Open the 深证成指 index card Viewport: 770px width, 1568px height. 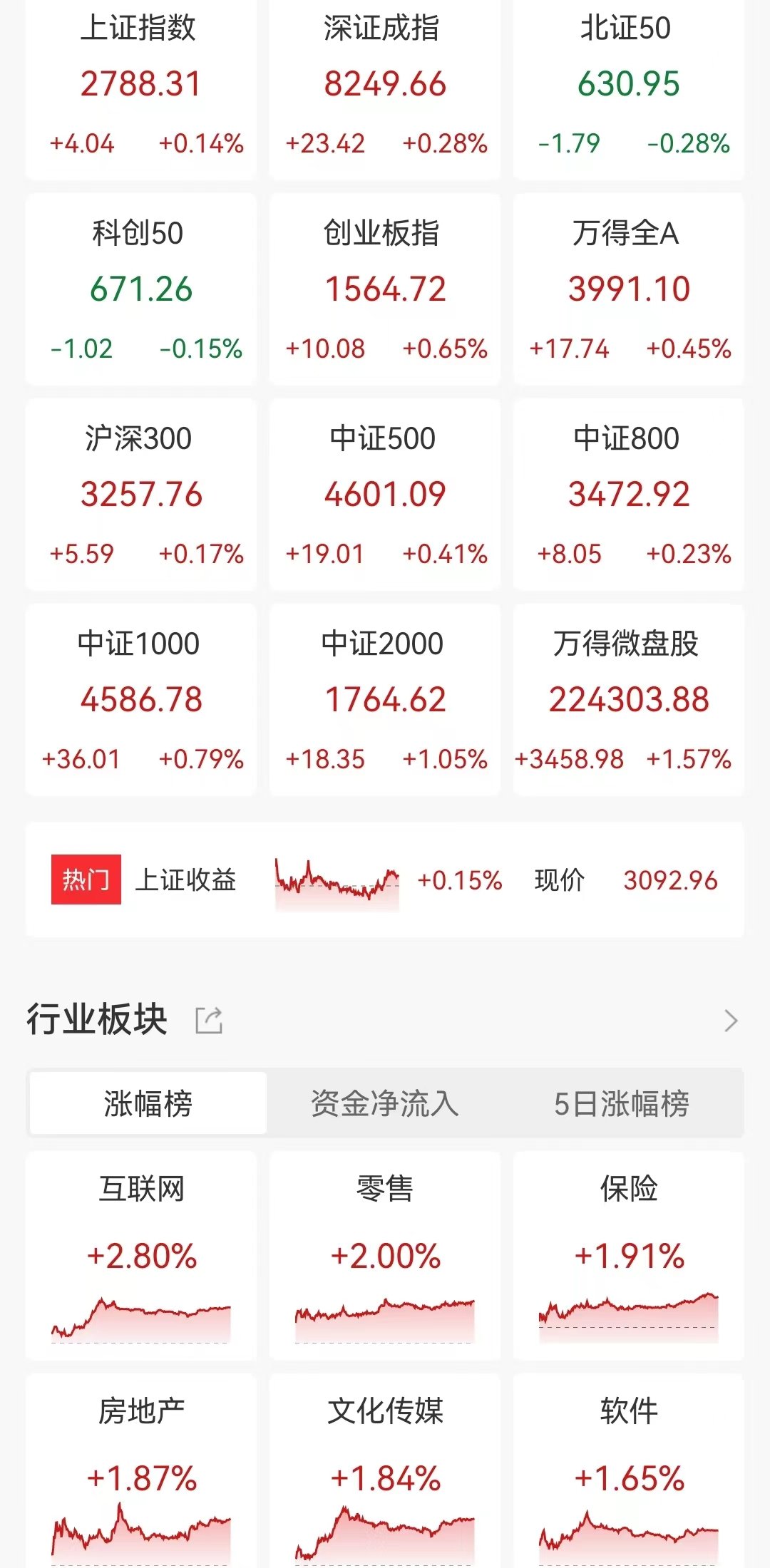click(x=385, y=88)
